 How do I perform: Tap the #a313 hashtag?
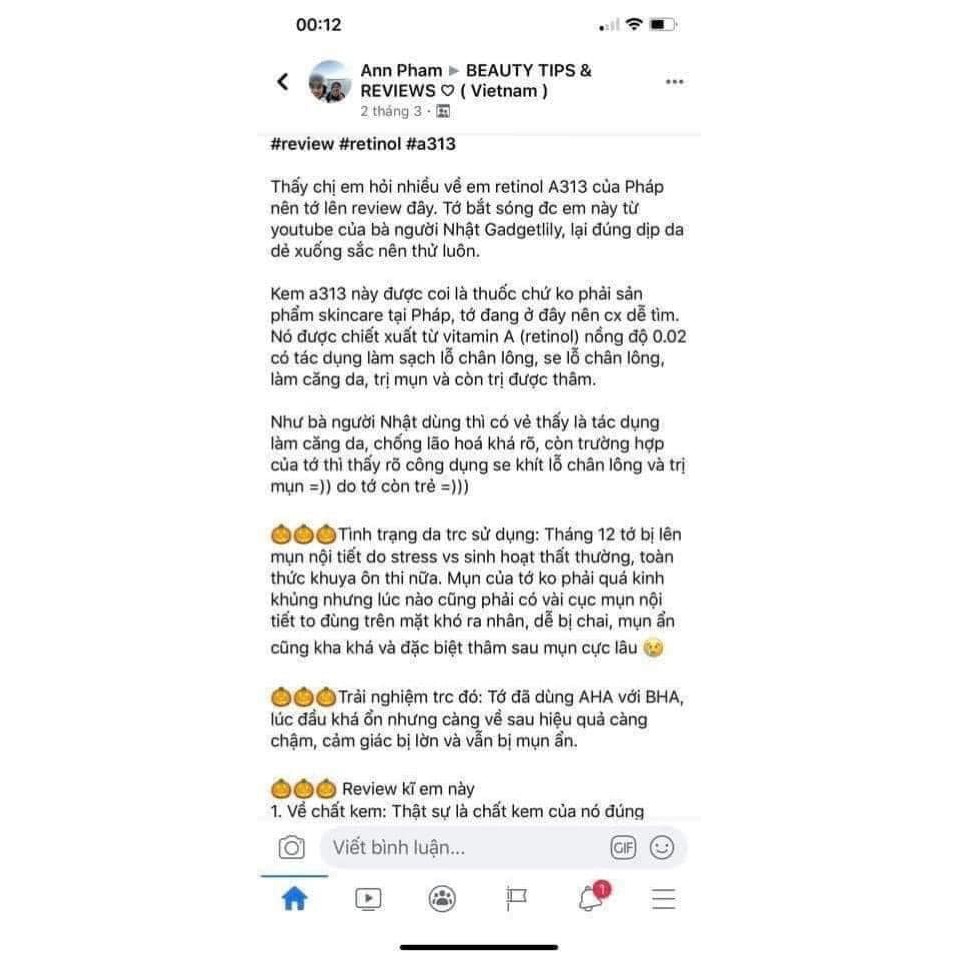(431, 143)
